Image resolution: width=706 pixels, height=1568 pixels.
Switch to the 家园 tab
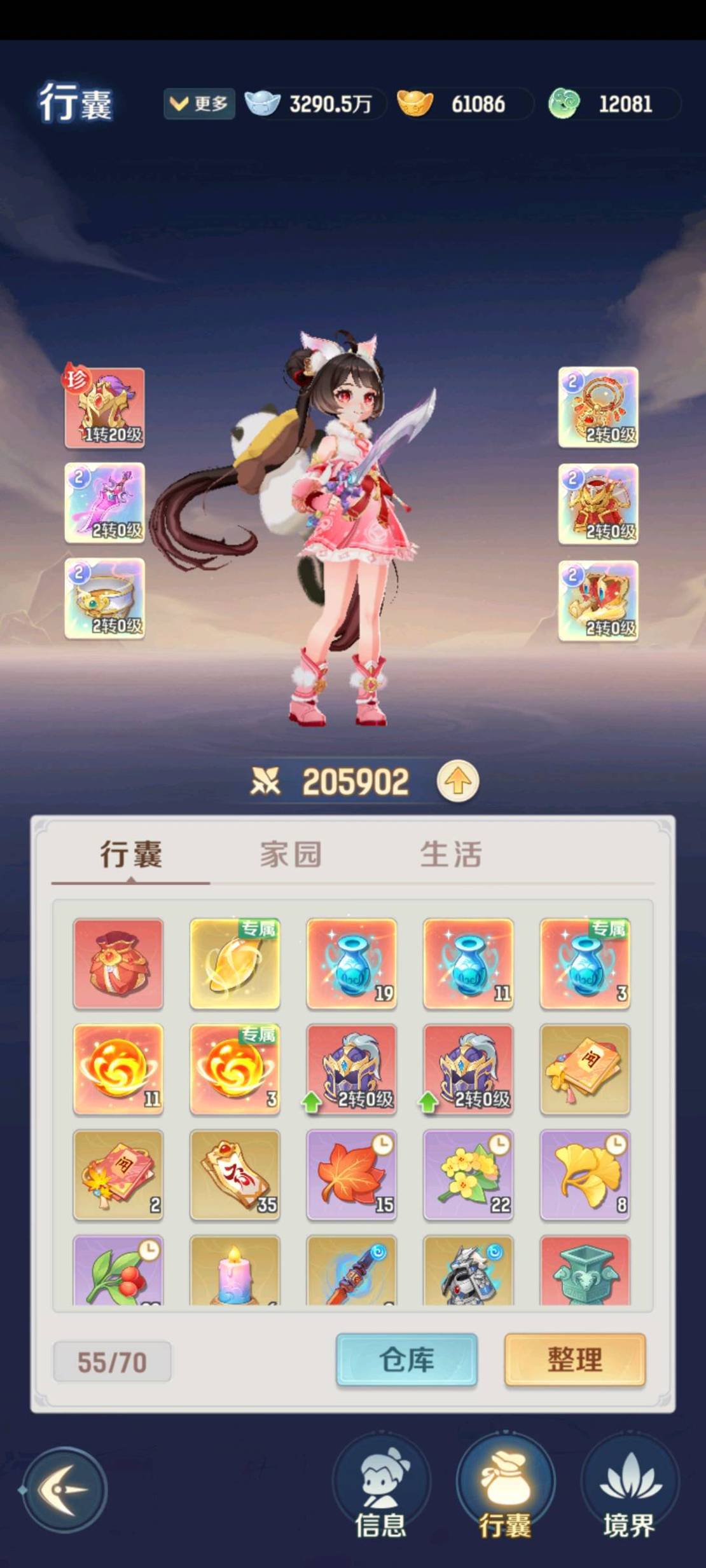click(x=291, y=854)
